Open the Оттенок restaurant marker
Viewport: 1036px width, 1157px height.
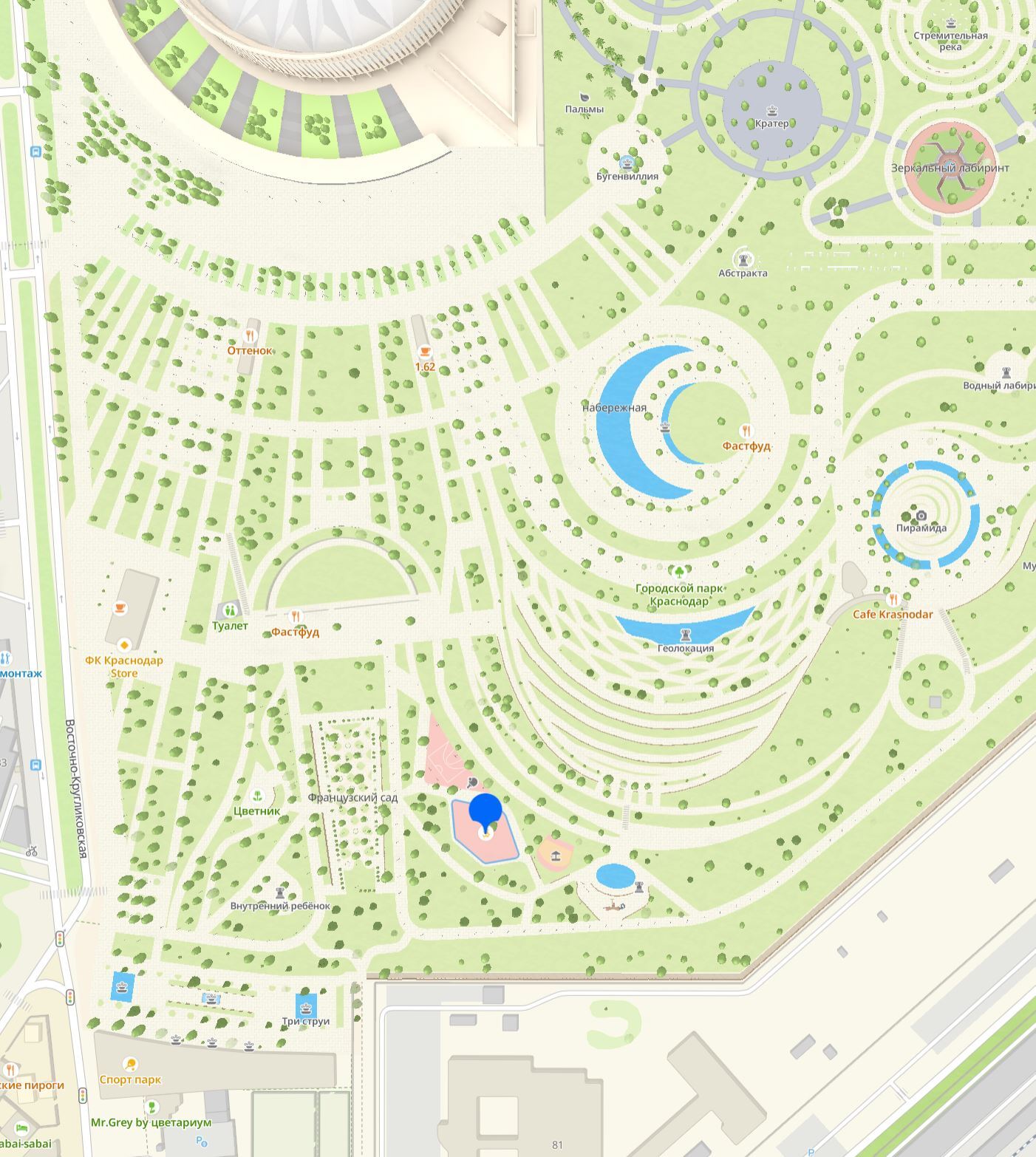pyautogui.click(x=250, y=336)
